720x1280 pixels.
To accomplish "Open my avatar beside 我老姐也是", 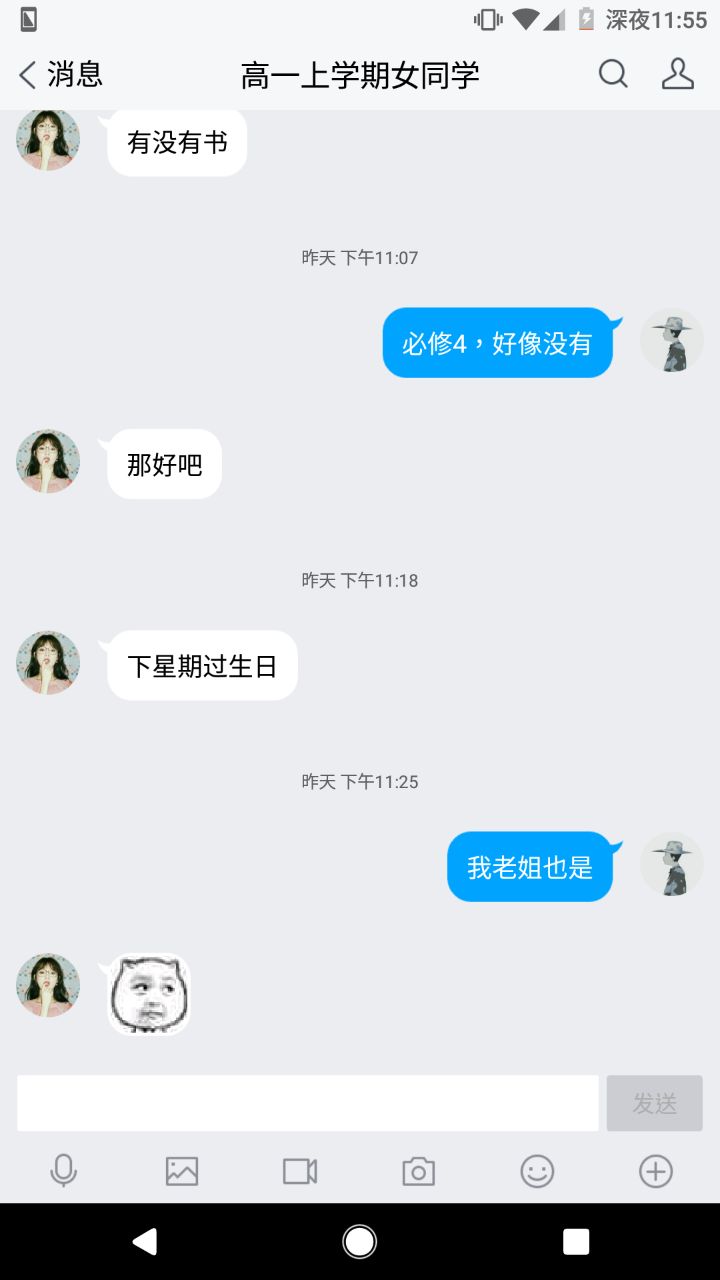I will click(x=672, y=865).
